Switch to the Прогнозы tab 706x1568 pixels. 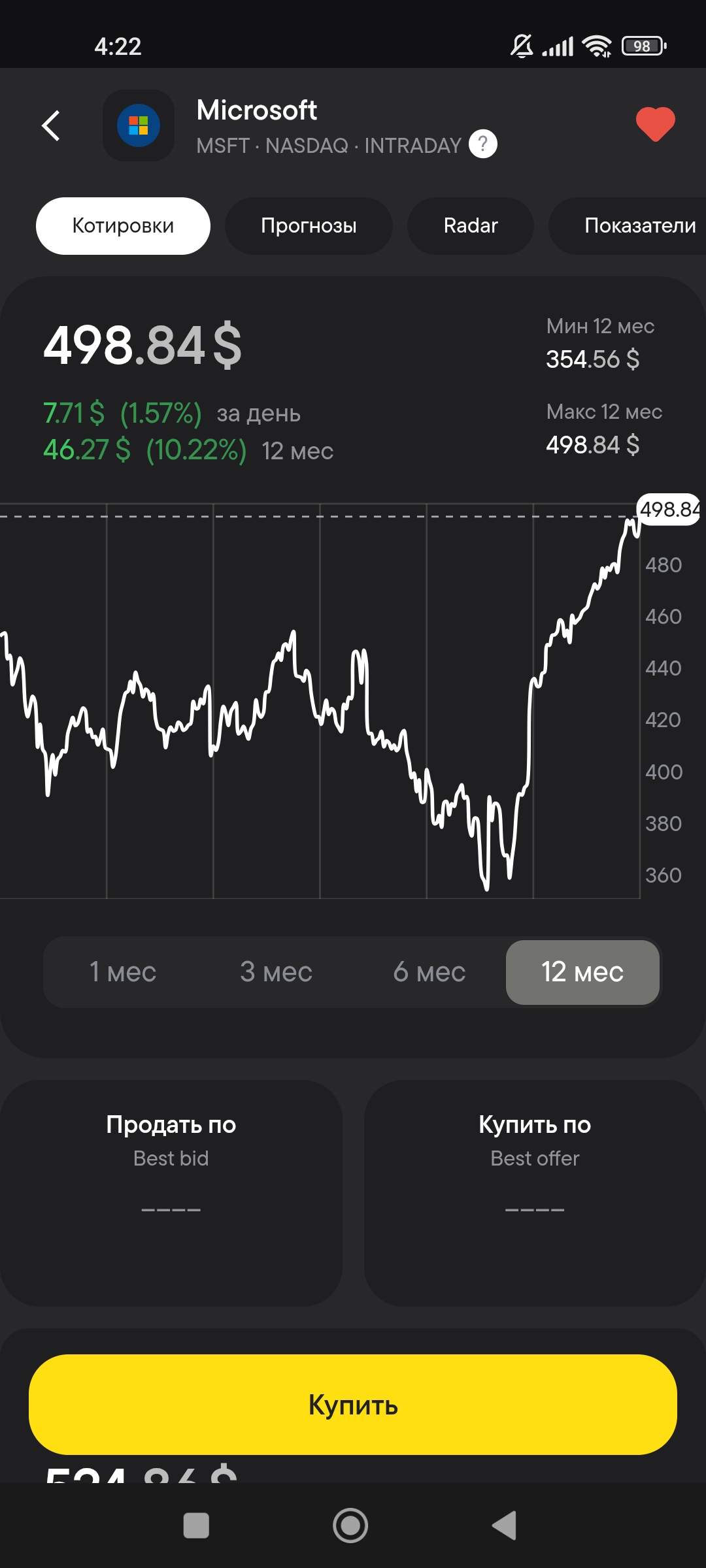click(x=309, y=226)
